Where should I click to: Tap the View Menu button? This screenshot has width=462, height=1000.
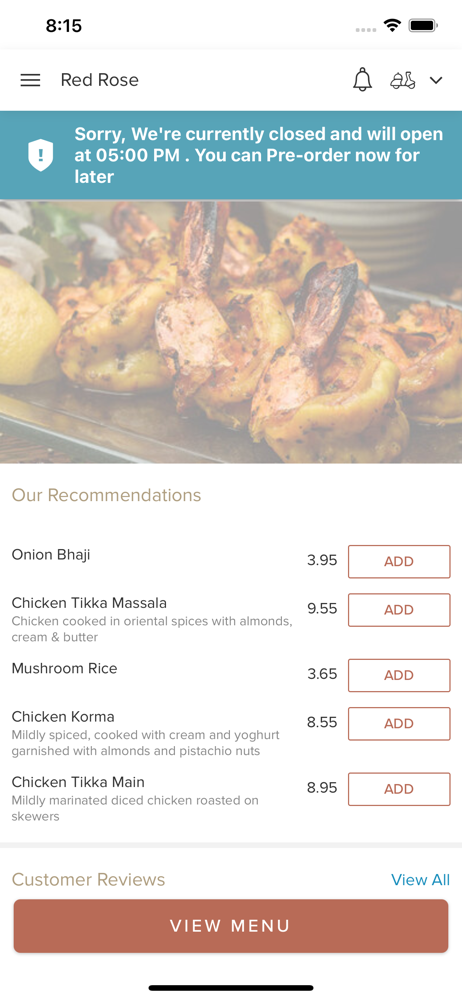[x=231, y=926]
